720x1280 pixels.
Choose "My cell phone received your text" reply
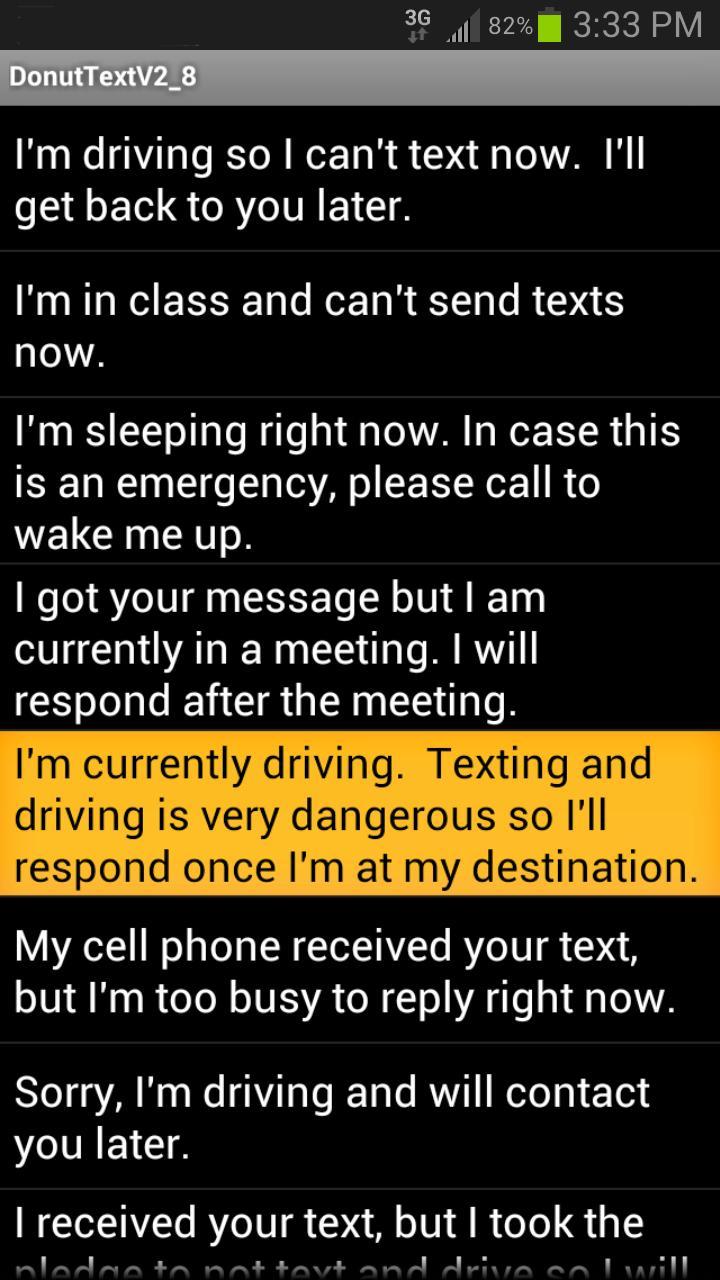pos(360,971)
